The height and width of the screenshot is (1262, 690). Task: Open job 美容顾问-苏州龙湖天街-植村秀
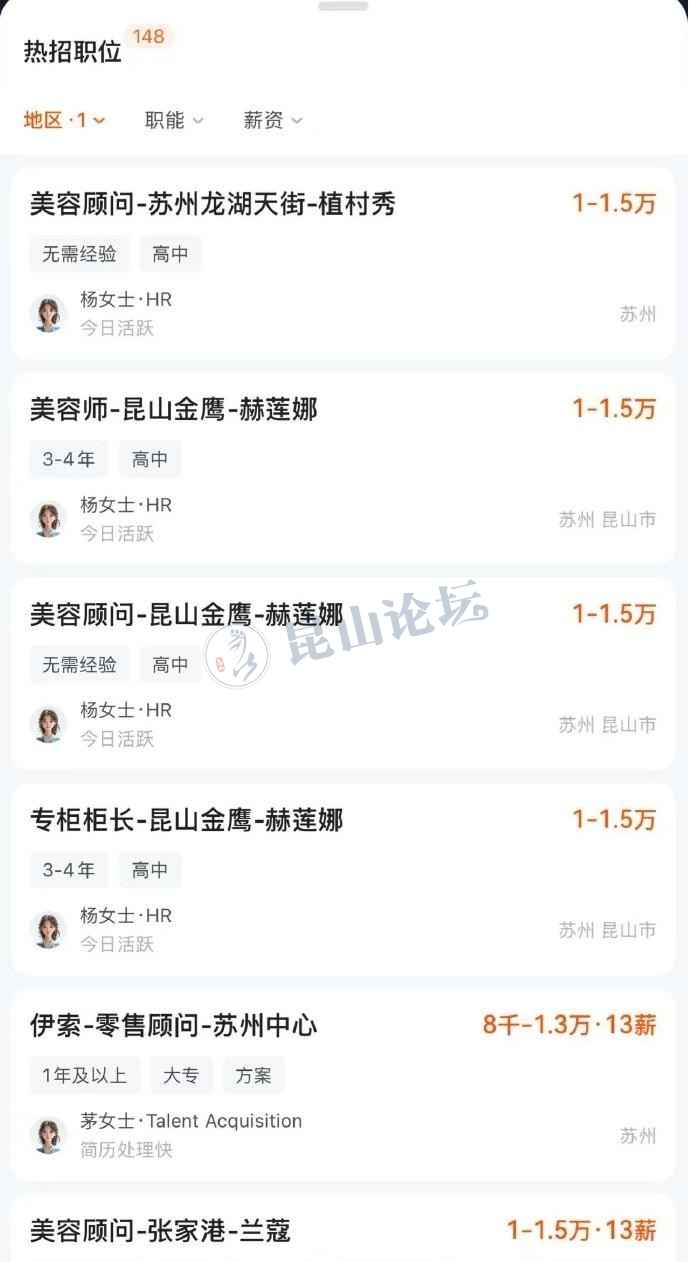pos(213,204)
